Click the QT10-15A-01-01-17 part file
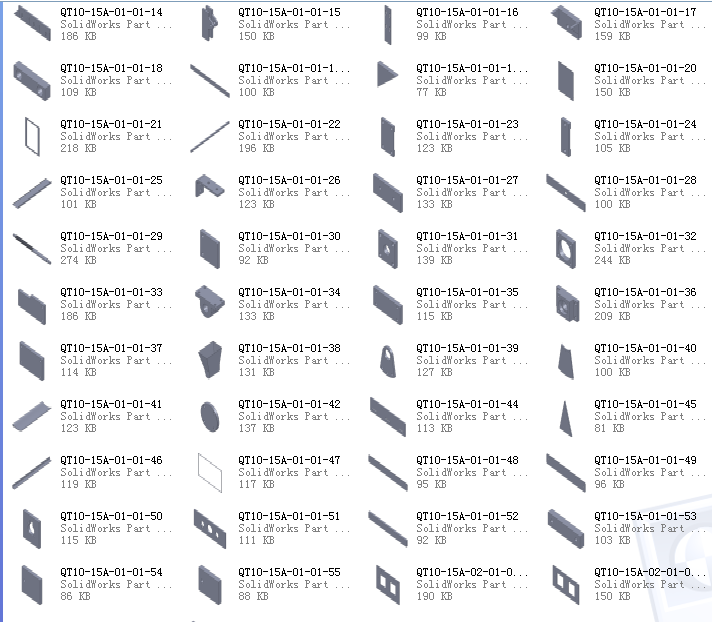This screenshot has width=712, height=622. [645, 13]
